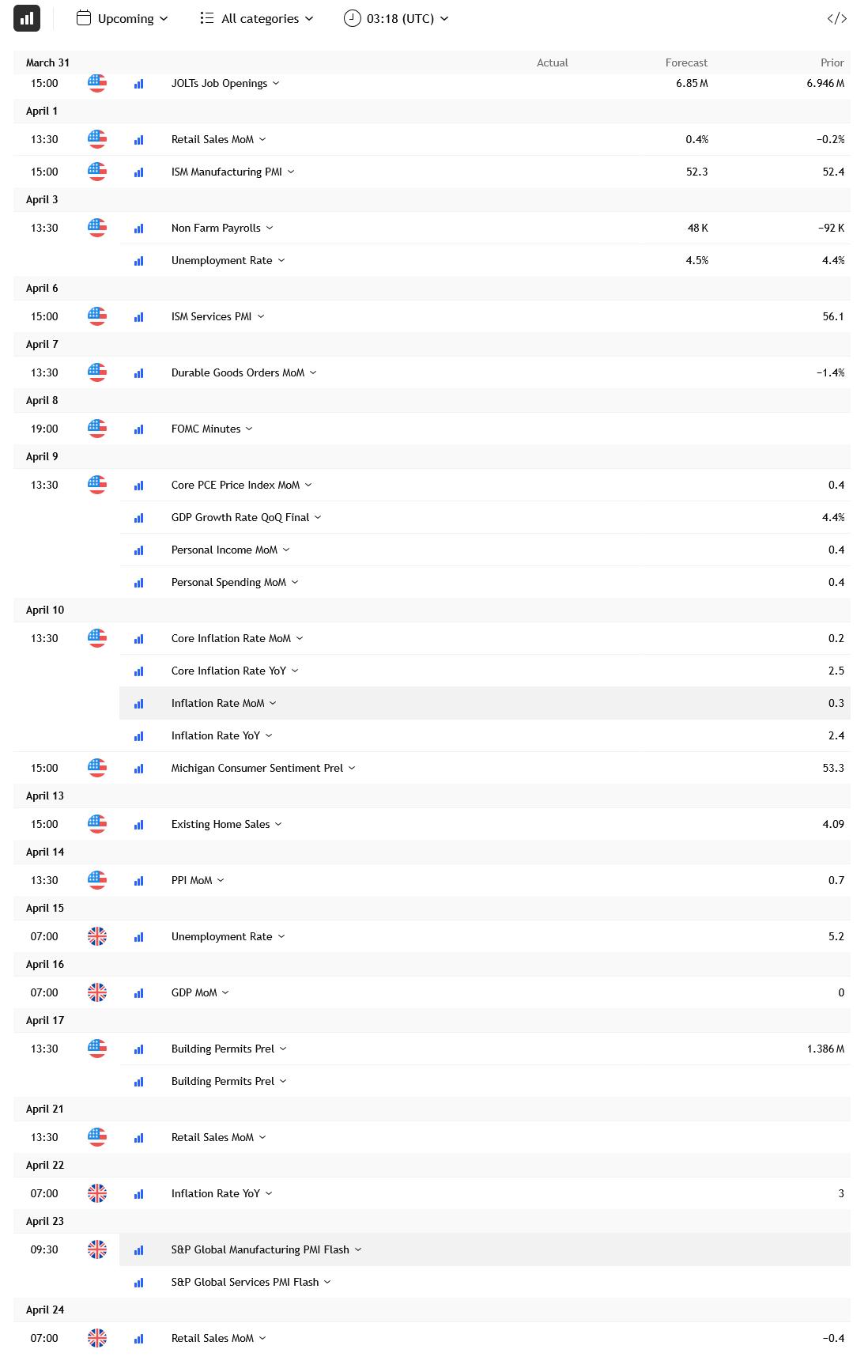The image size is (868, 1372).
Task: Expand GDP Growth Rate QoQ Final
Action: click(246, 517)
